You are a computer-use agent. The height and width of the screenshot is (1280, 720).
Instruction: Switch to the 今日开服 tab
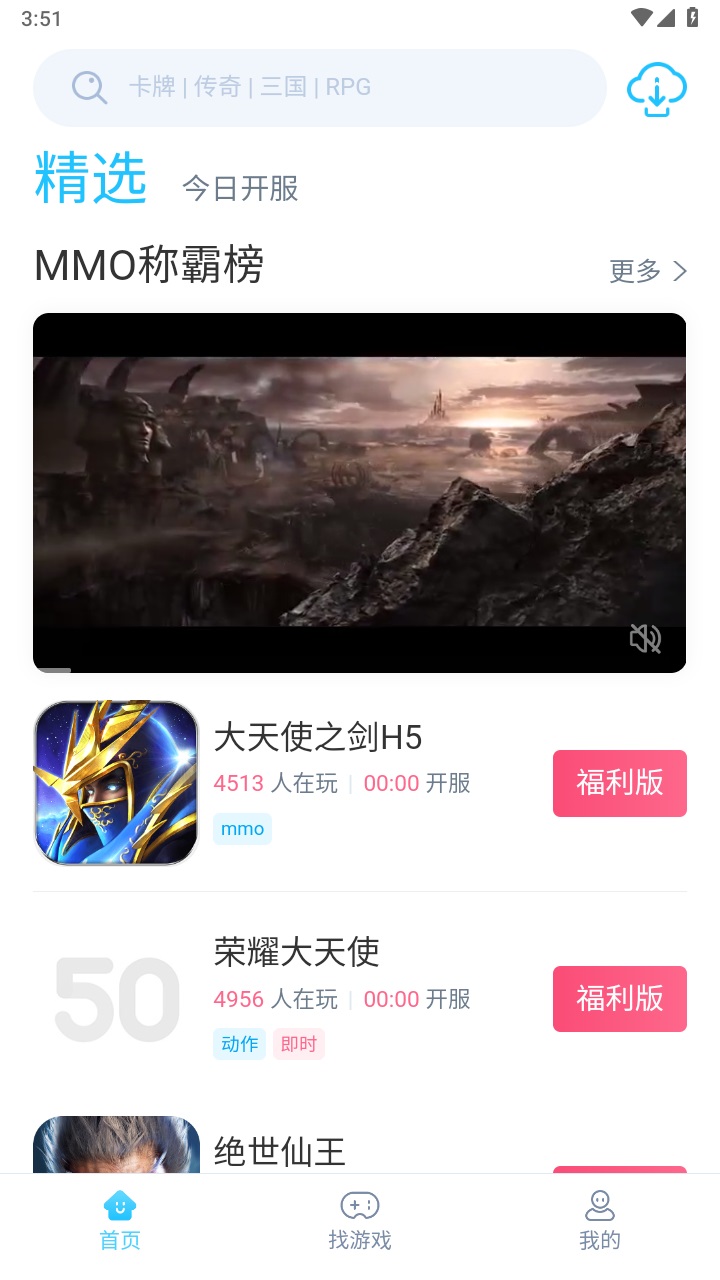[240, 189]
